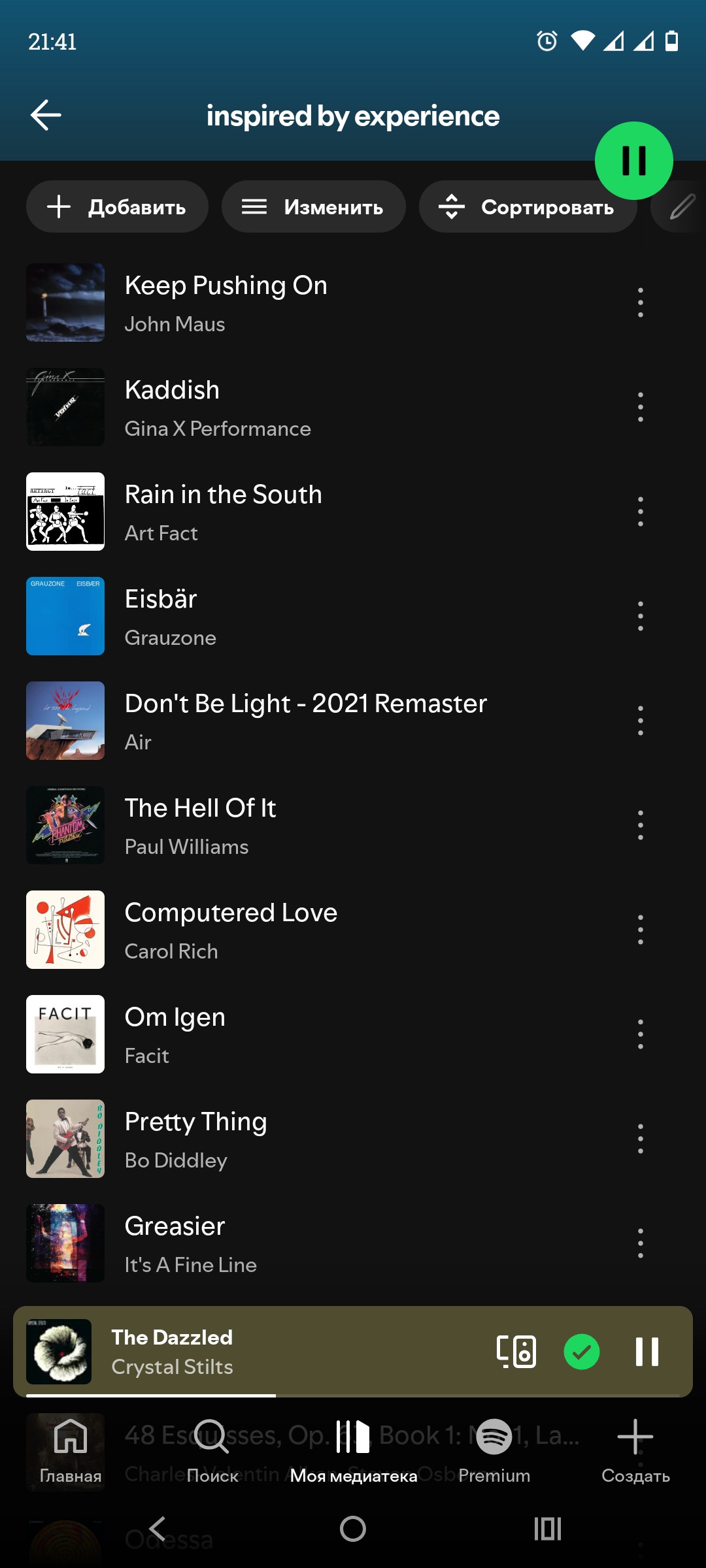This screenshot has height=1568, width=706.
Task: Pause the playlist with the green button
Action: click(633, 161)
